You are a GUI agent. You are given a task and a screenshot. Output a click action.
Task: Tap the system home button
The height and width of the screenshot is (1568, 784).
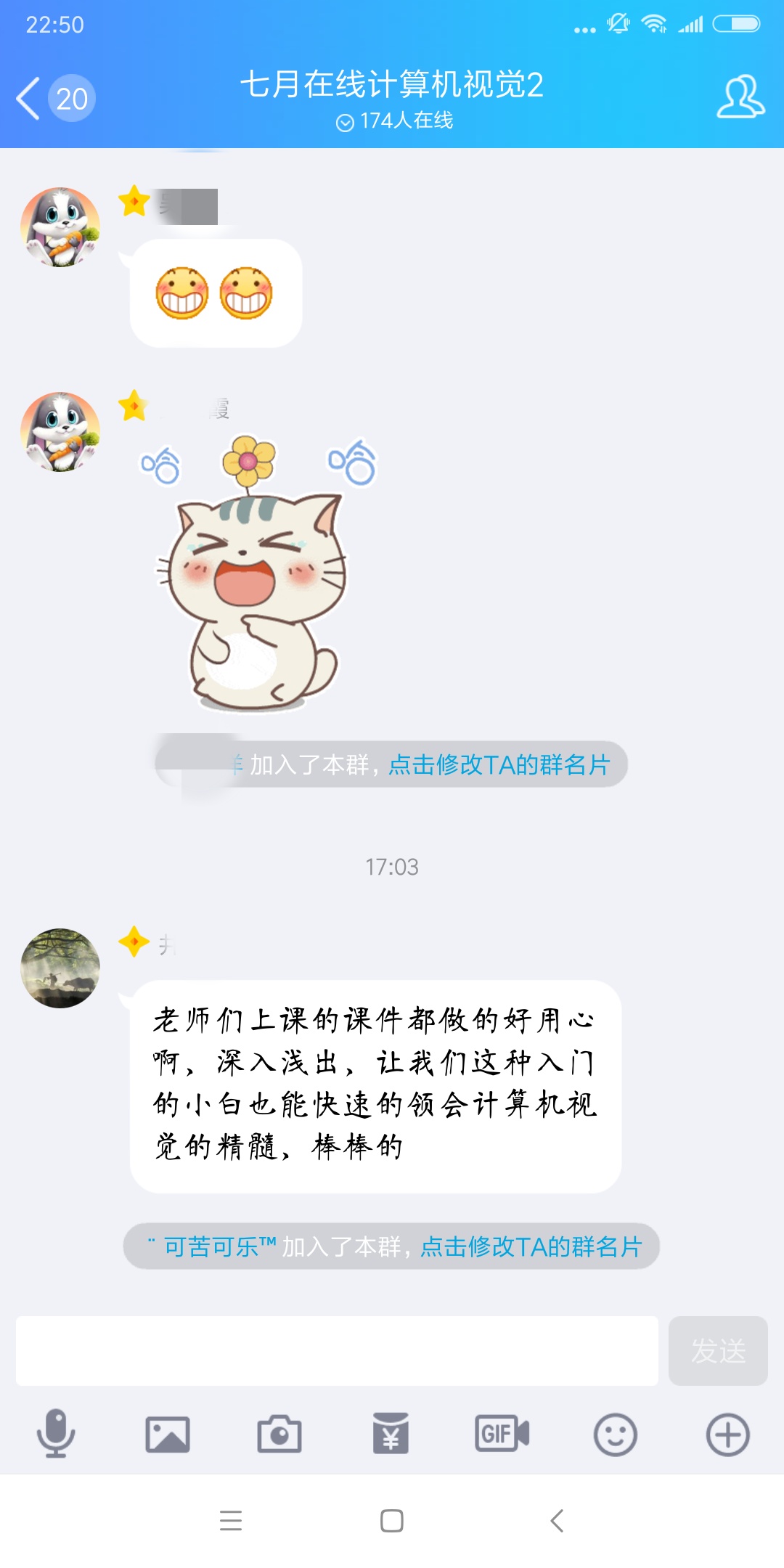(392, 1520)
